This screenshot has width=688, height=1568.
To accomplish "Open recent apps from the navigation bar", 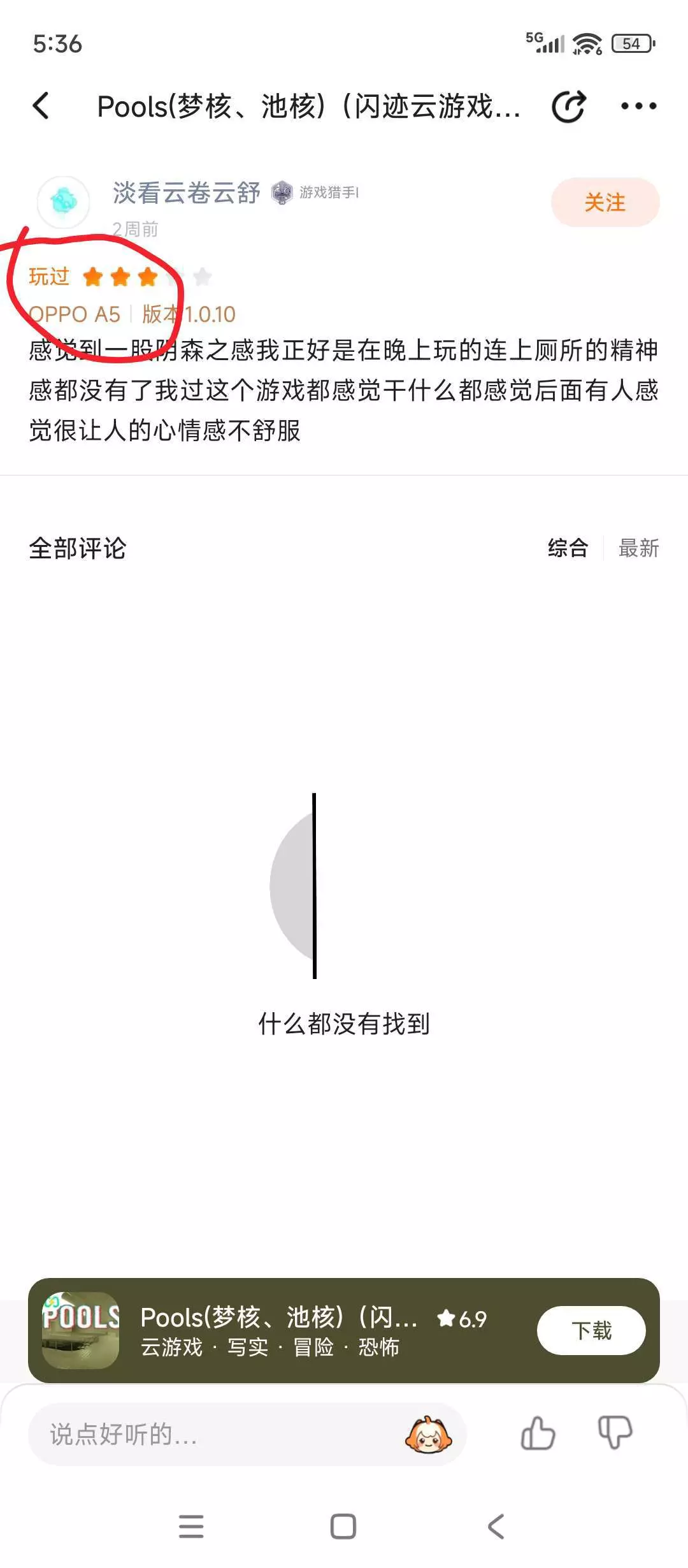I will (x=191, y=1527).
